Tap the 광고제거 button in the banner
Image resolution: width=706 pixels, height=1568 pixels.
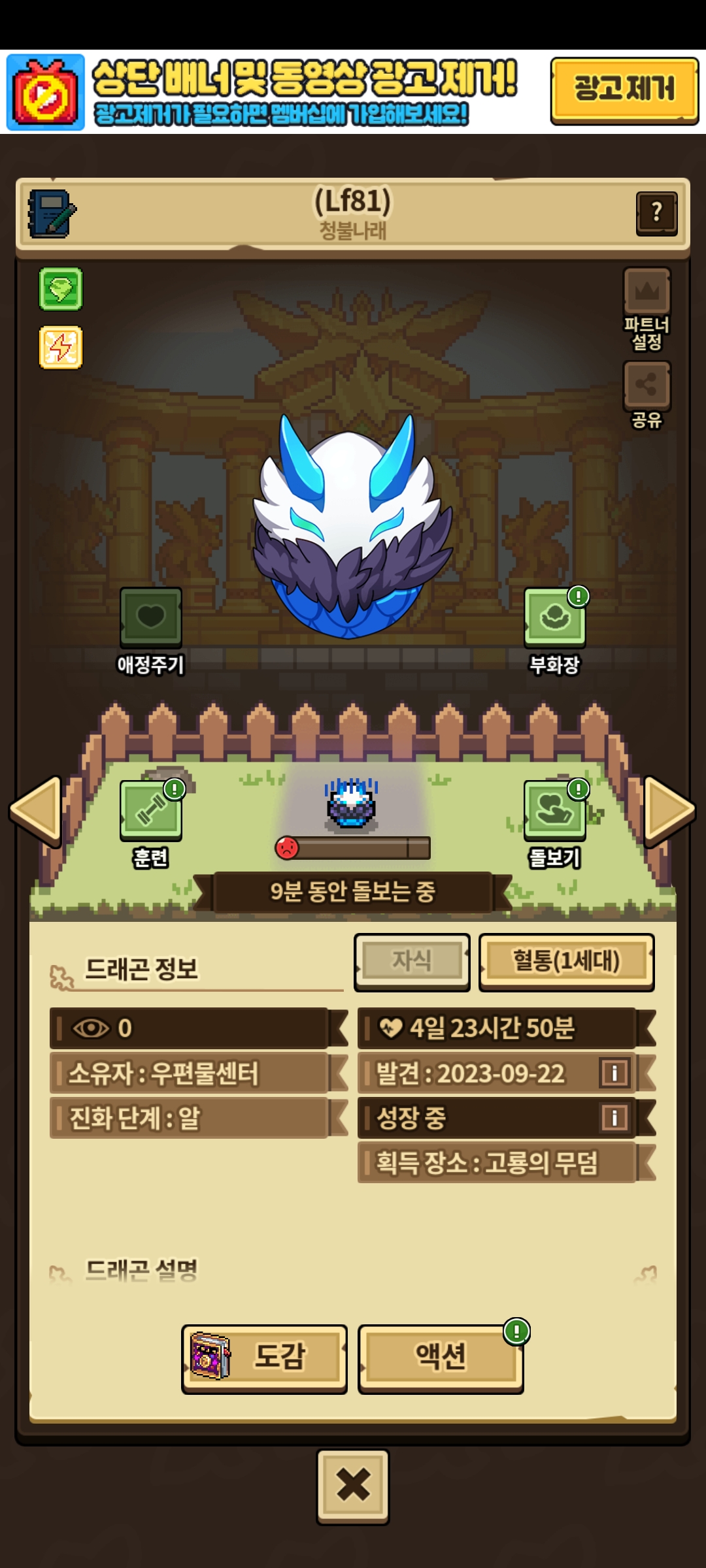624,90
